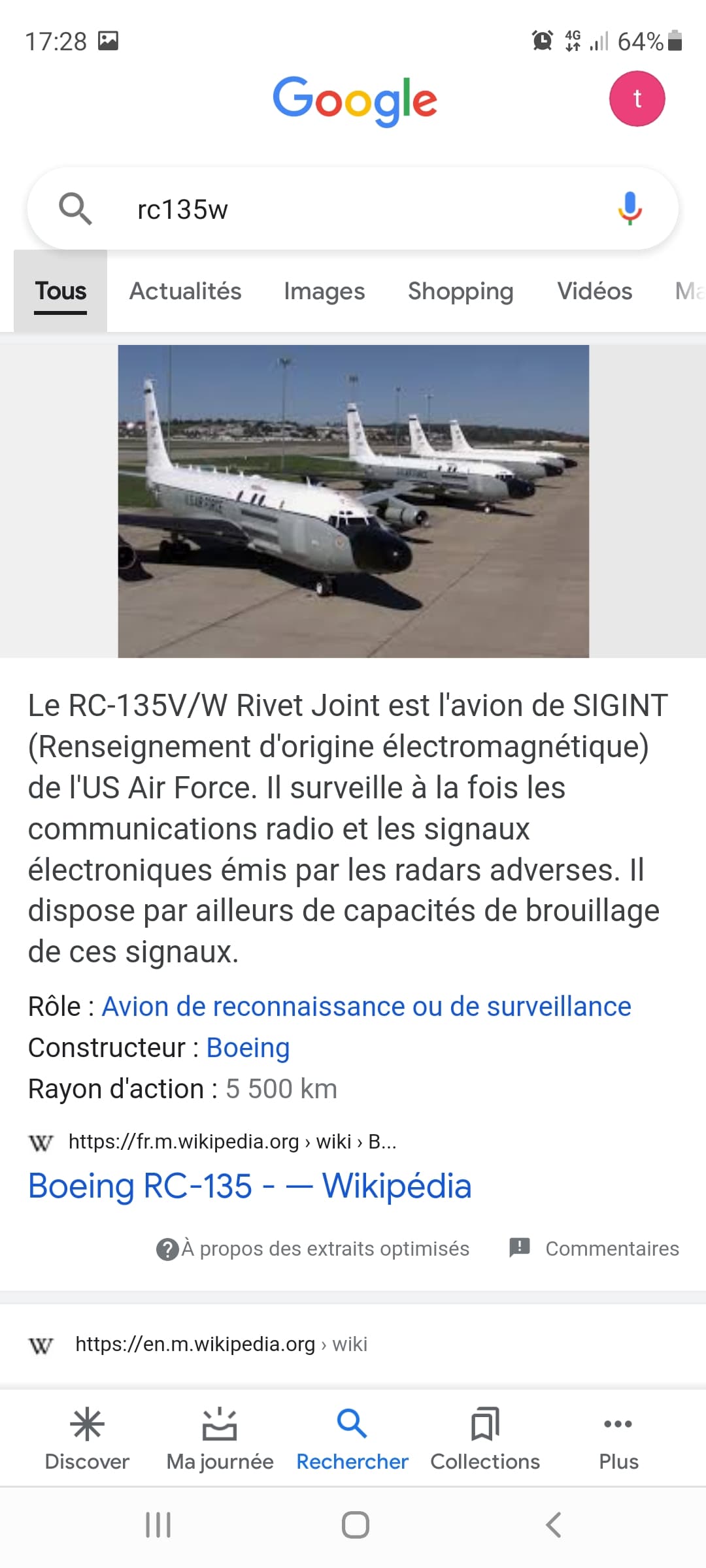
Task: Switch to the Shopping tab
Action: point(460,291)
